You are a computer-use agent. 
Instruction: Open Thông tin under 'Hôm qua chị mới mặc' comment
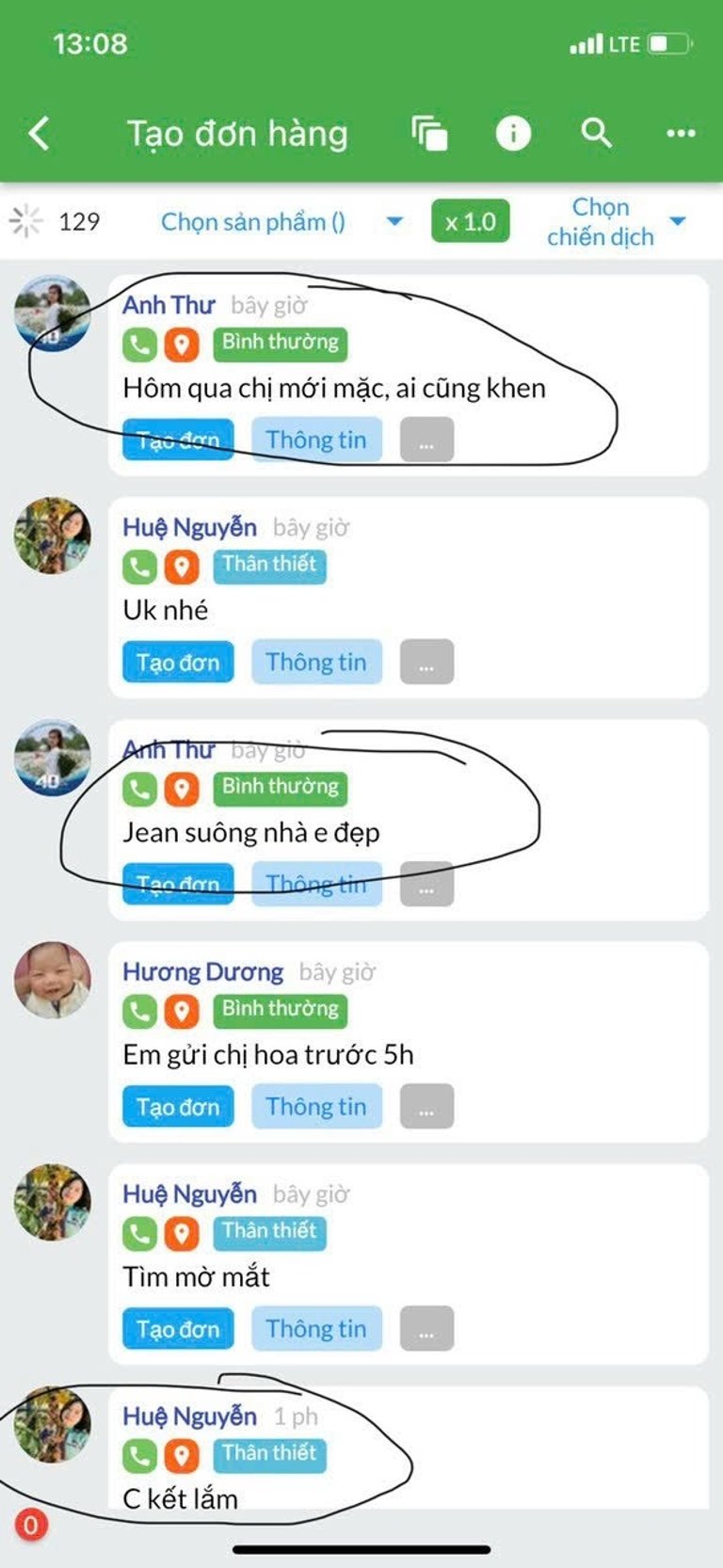[x=316, y=440]
